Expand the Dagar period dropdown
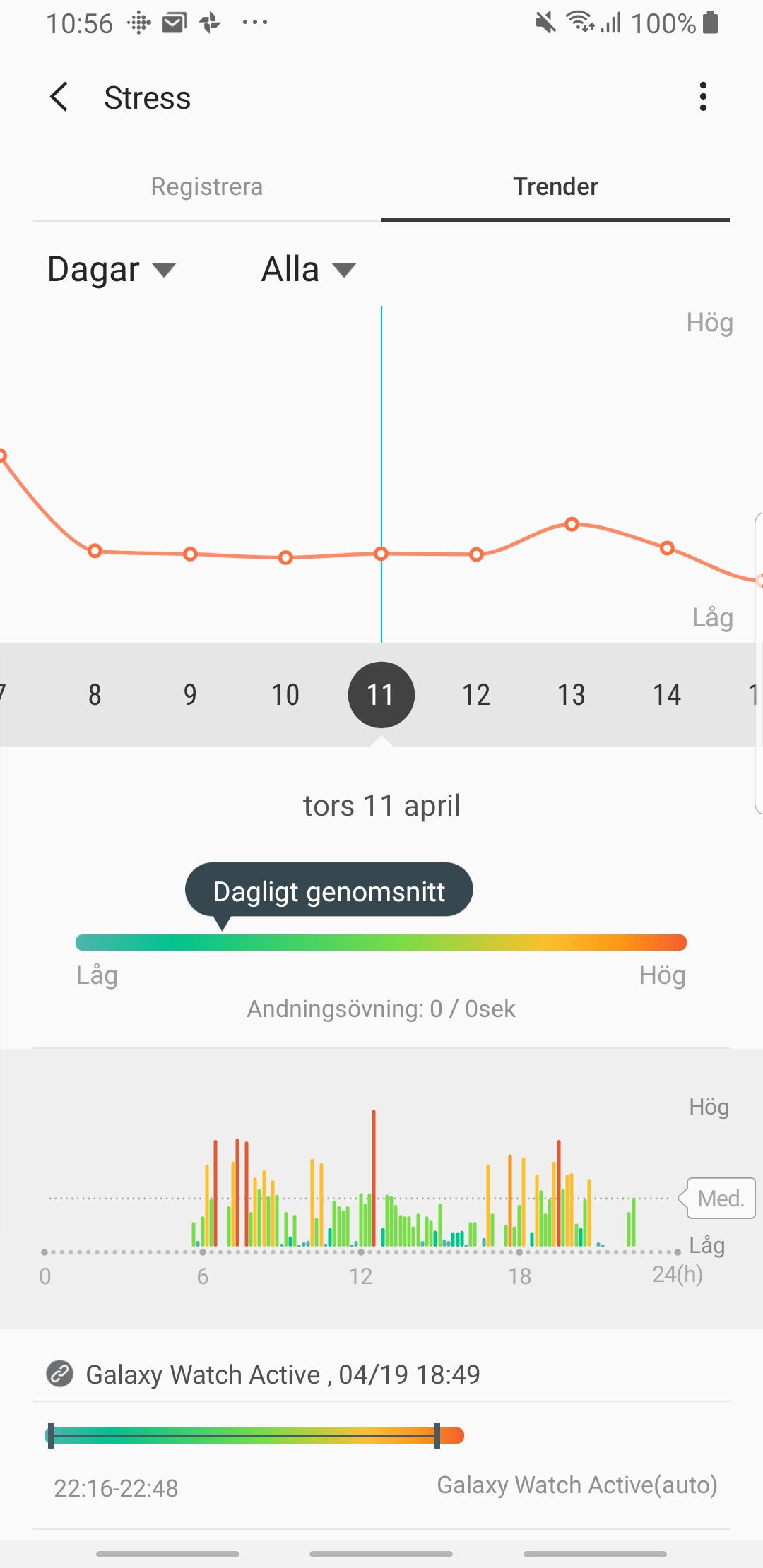The height and width of the screenshot is (1568, 763). (111, 269)
